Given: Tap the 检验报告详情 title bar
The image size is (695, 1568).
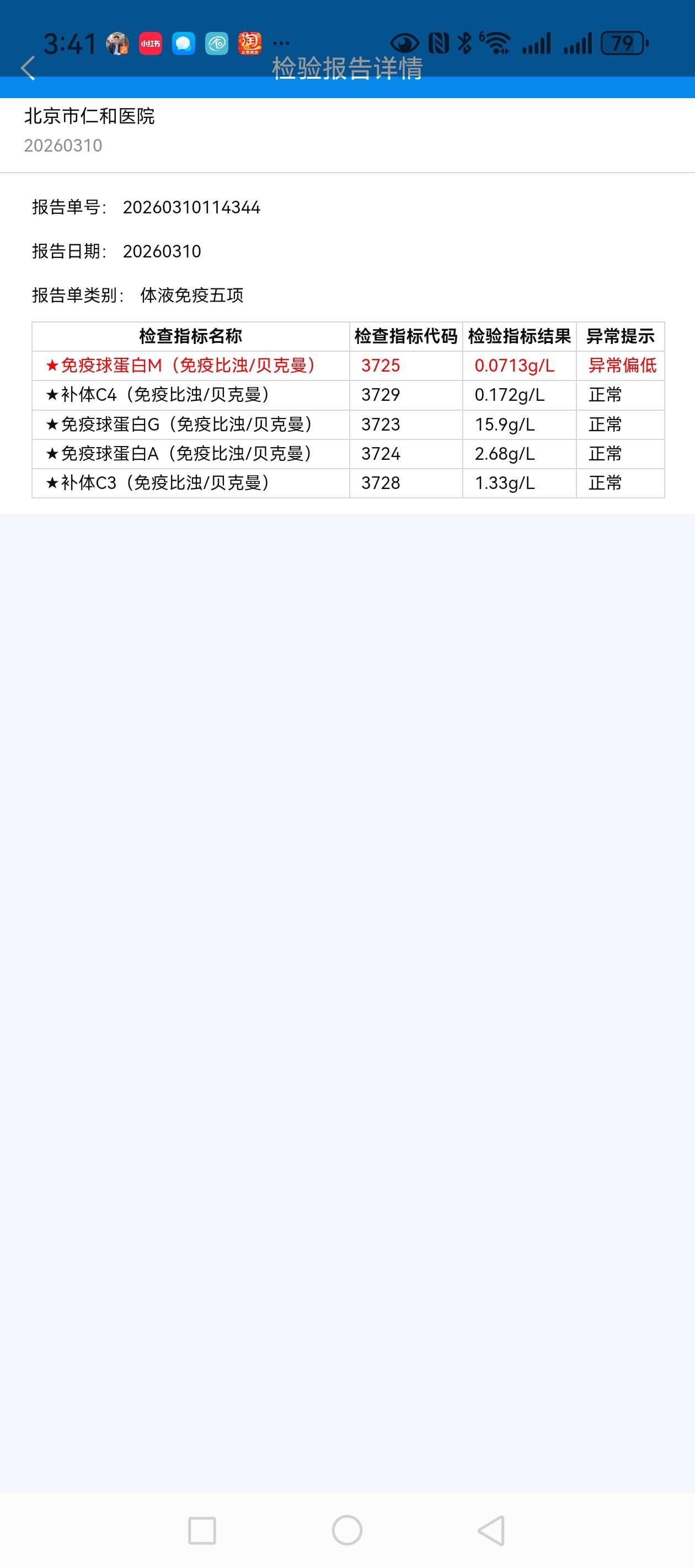Looking at the screenshot, I should point(347,71).
